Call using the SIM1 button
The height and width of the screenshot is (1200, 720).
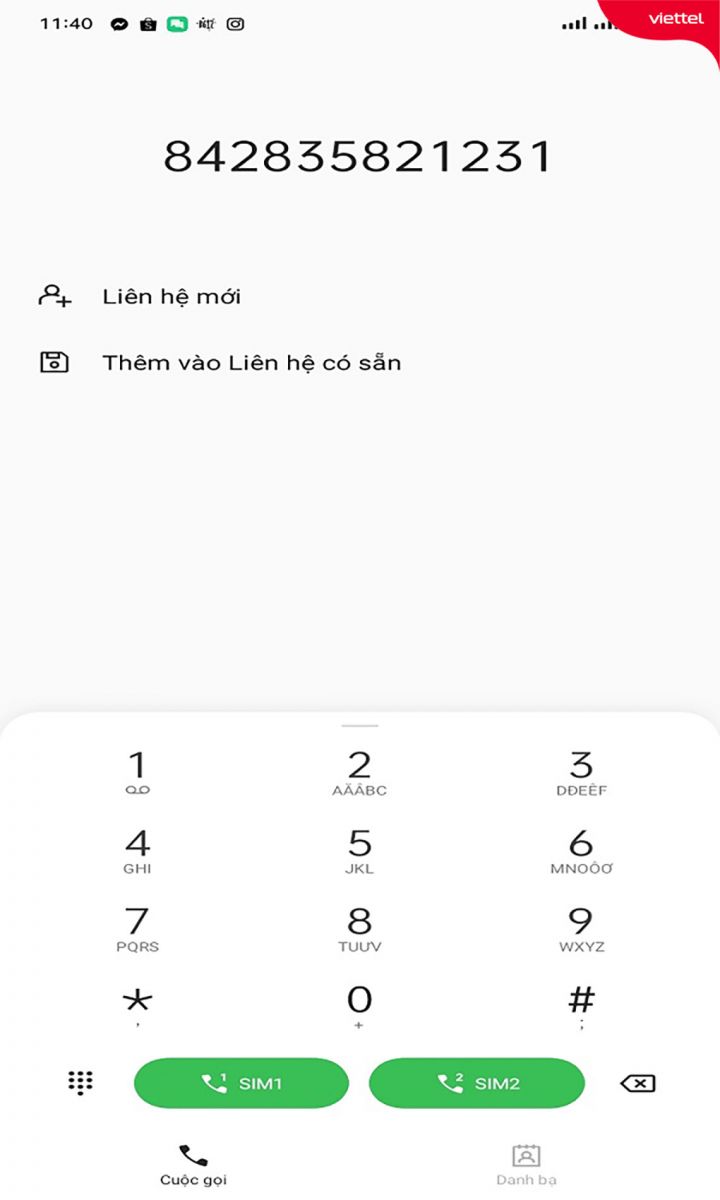coord(241,1083)
